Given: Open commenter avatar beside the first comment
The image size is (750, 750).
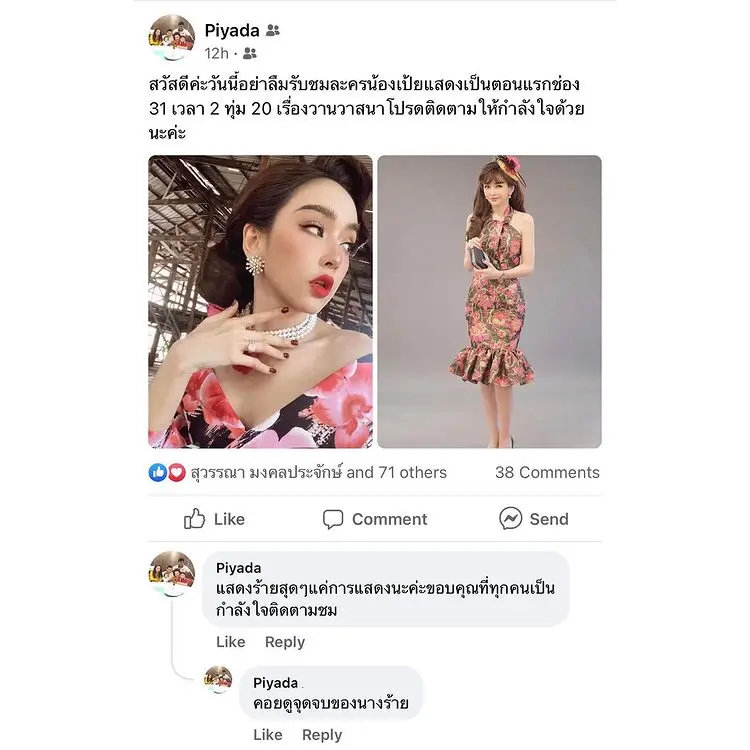Looking at the screenshot, I should (x=171, y=573).
